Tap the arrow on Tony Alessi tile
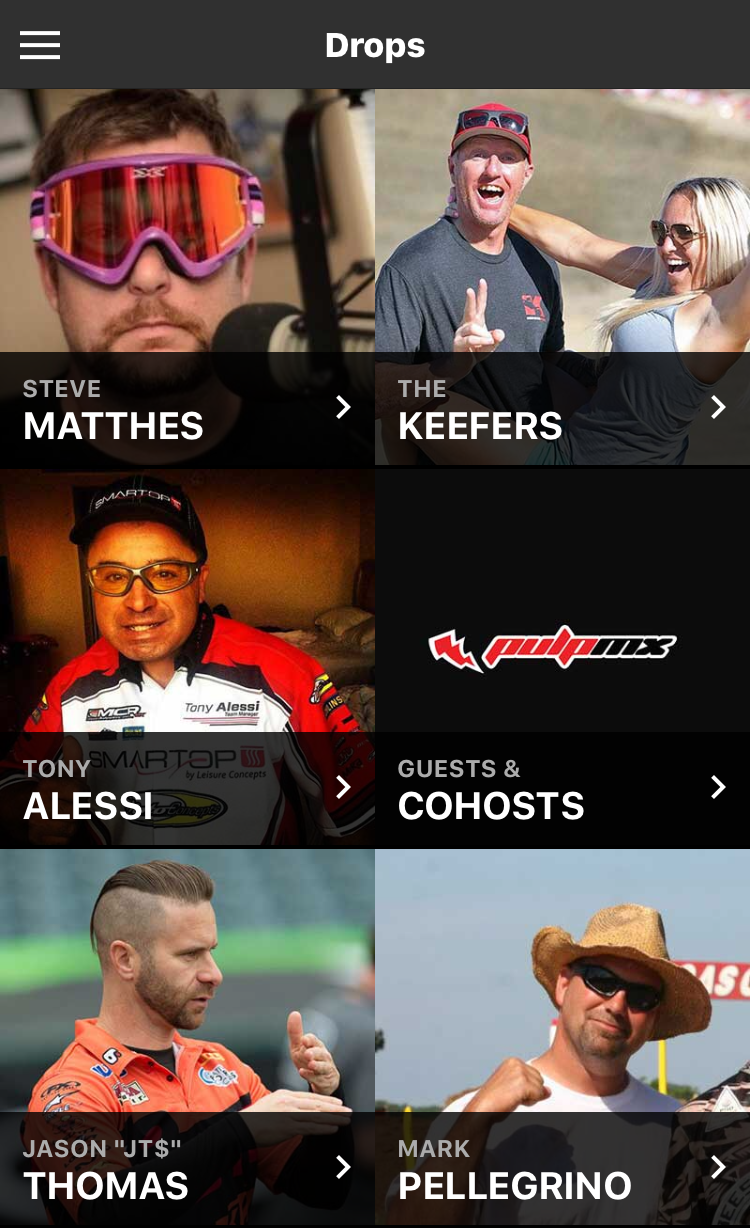The image size is (750, 1228). 343,787
